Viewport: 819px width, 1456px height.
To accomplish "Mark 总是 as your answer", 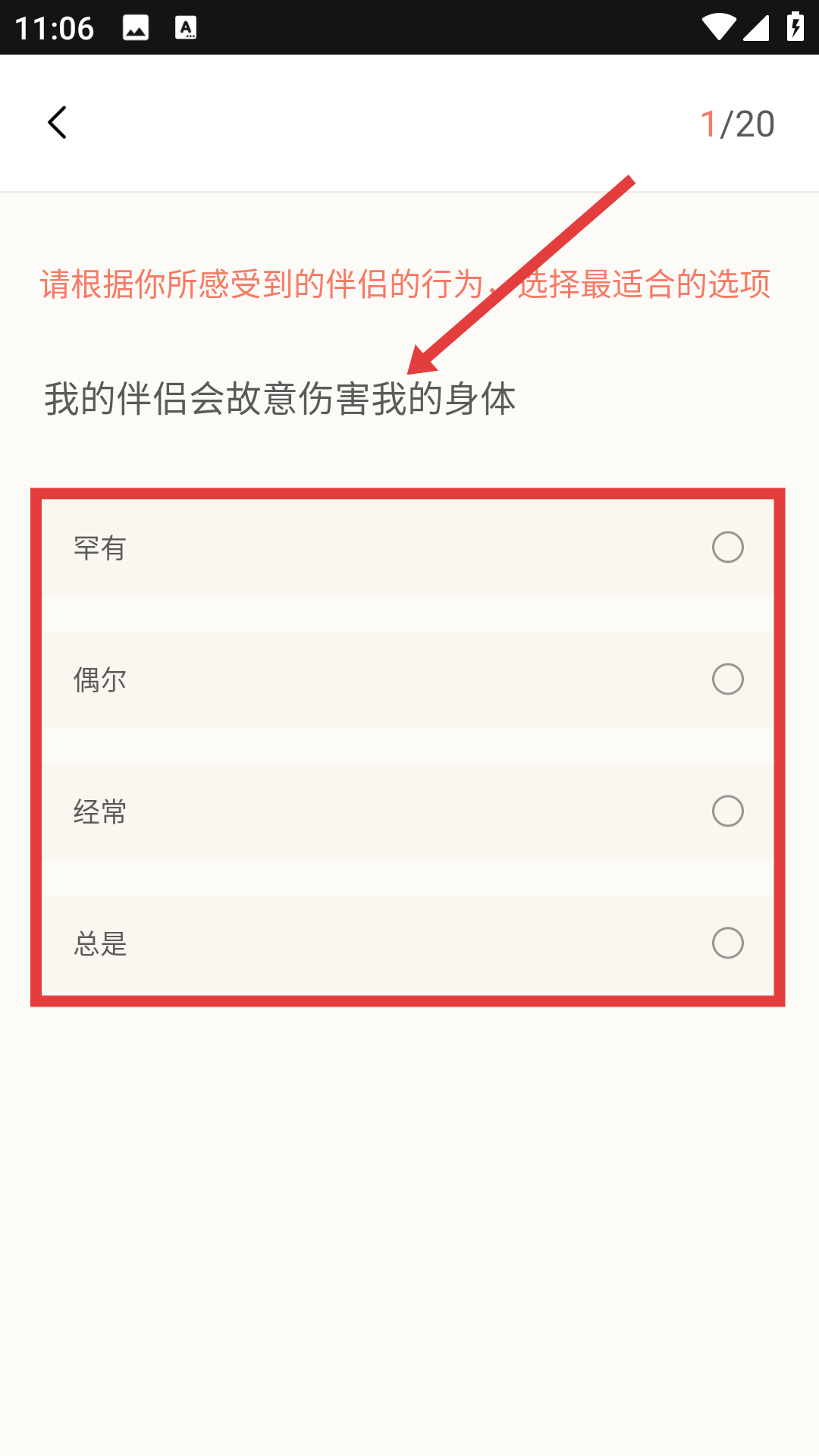I will [x=408, y=943].
